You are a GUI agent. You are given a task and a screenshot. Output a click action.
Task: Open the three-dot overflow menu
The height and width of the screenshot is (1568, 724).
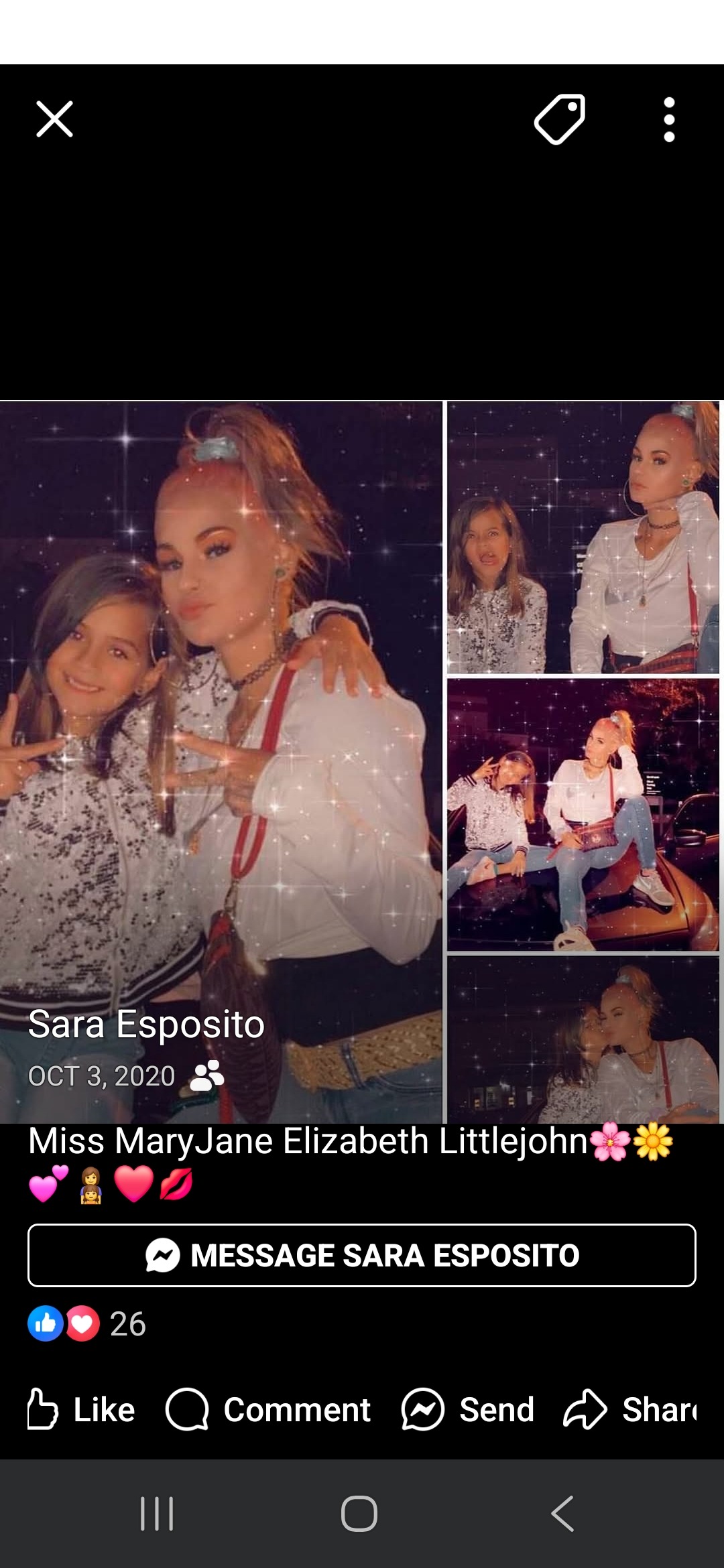668,119
